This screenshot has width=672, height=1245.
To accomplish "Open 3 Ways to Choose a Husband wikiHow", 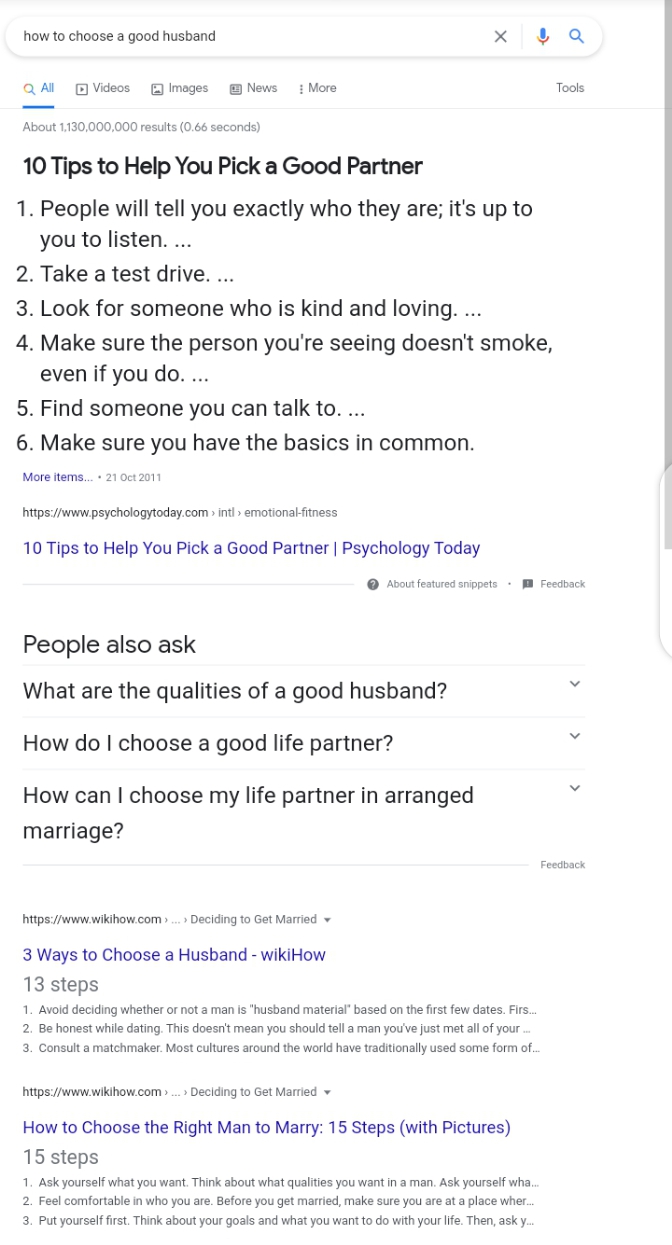I will [174, 955].
